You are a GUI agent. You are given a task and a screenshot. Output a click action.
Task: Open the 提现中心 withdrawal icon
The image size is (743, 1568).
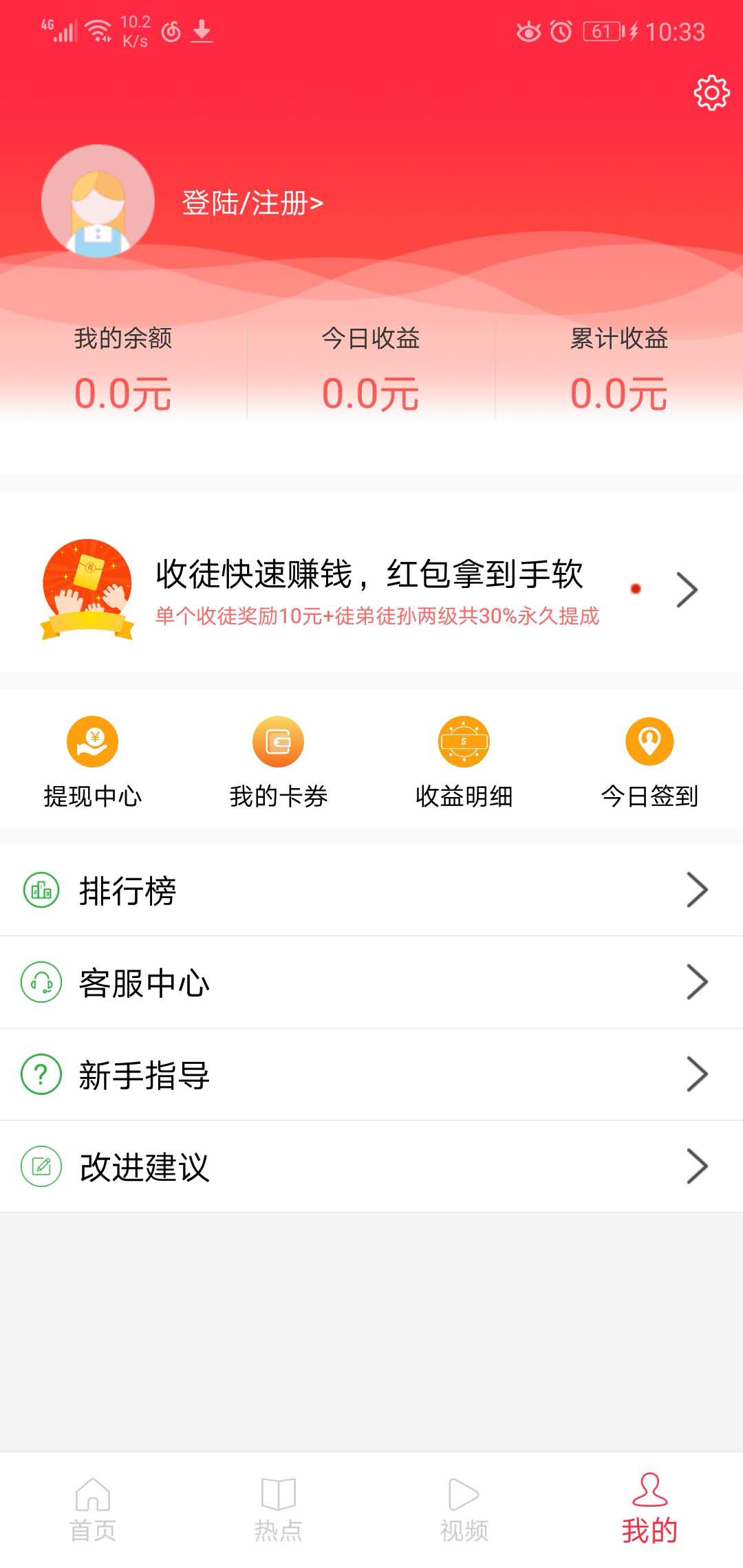91,741
